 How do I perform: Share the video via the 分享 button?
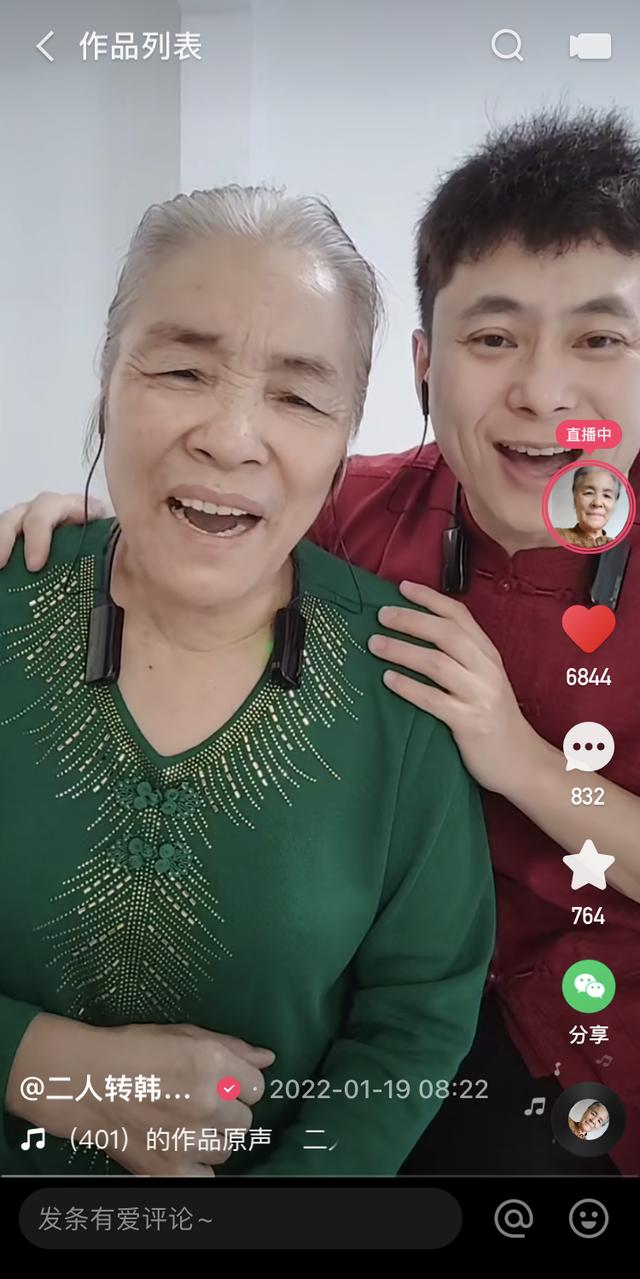coord(588,987)
